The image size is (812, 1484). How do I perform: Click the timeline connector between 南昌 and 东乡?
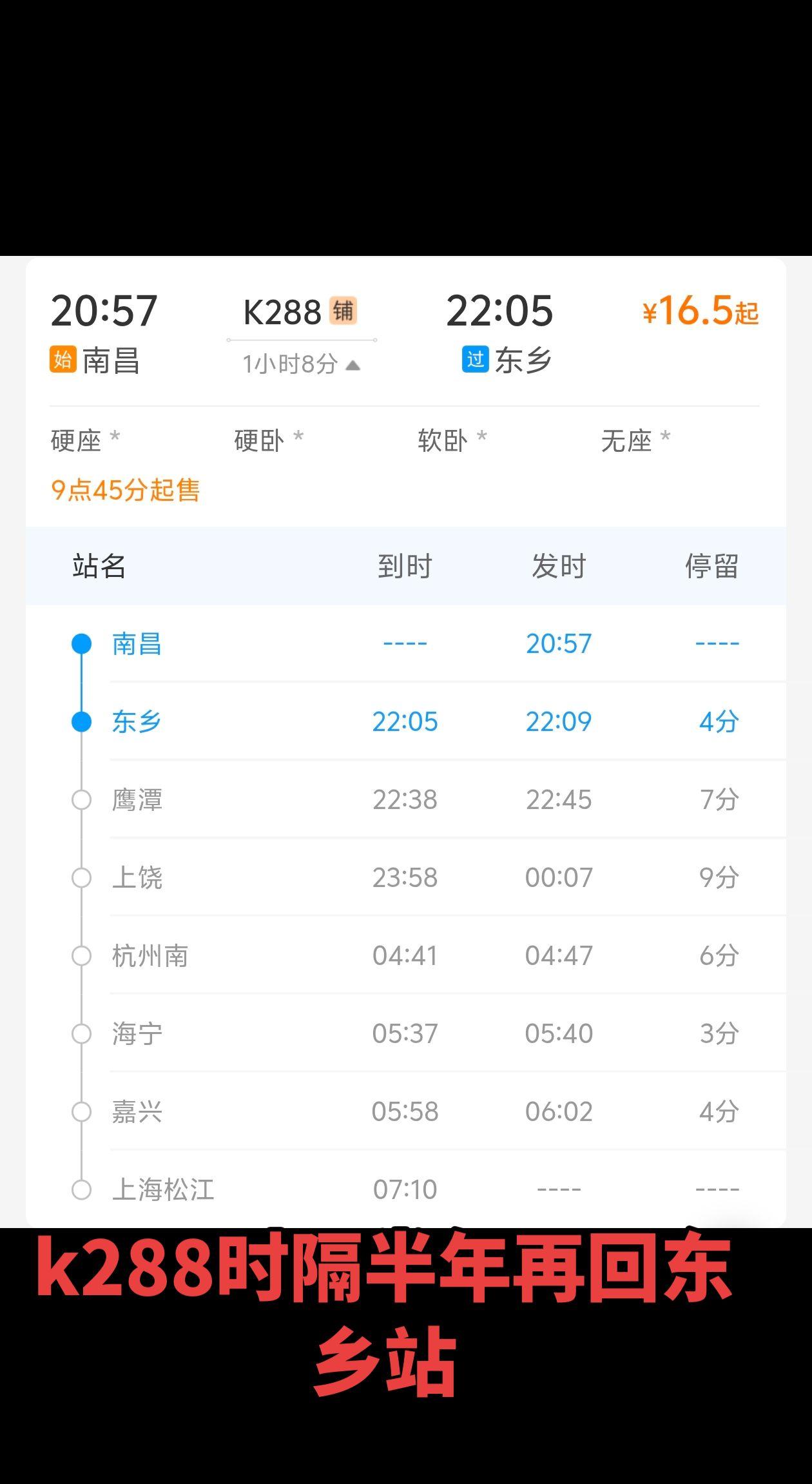80,683
